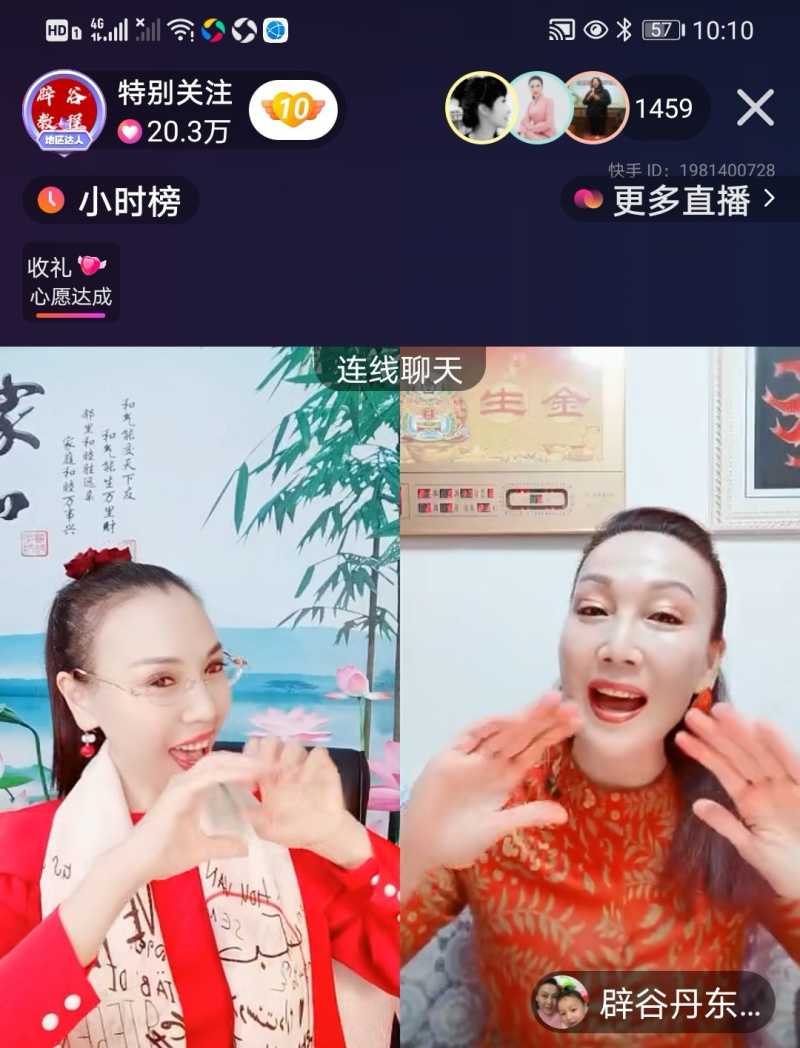Show the 1459 viewers list
800x1048 pixels.
(664, 108)
